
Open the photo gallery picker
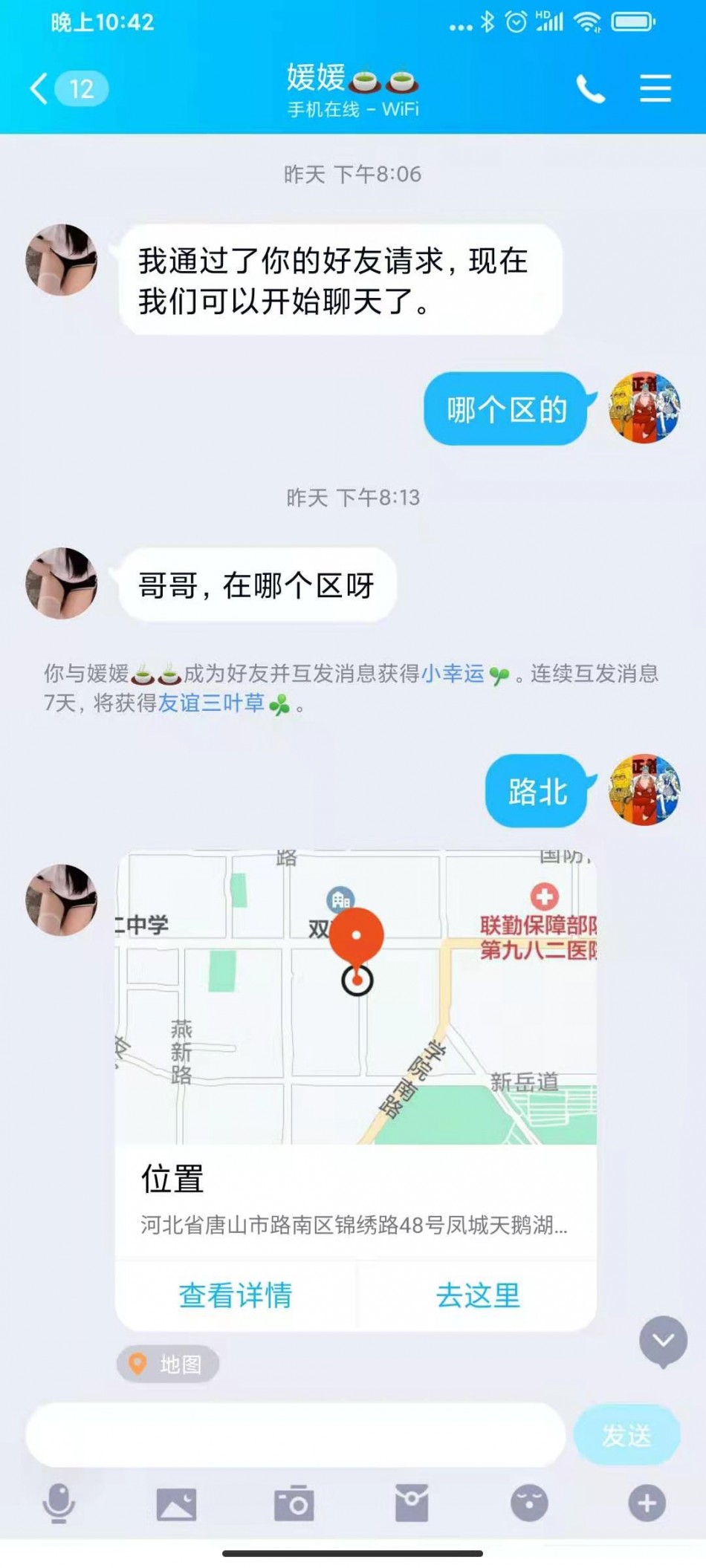[x=176, y=1503]
